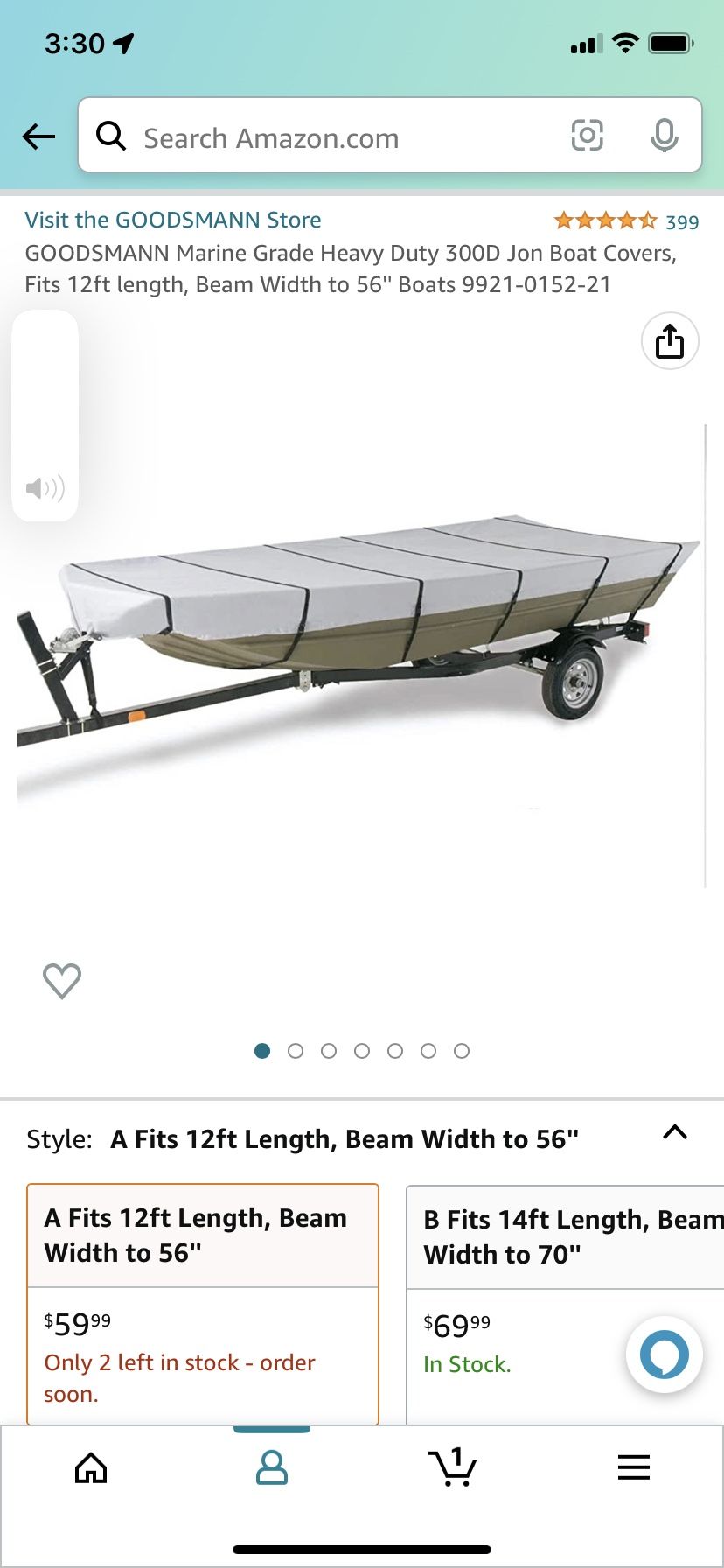Add boat cover to wish list heart
This screenshot has width=724, height=1568.
(62, 980)
